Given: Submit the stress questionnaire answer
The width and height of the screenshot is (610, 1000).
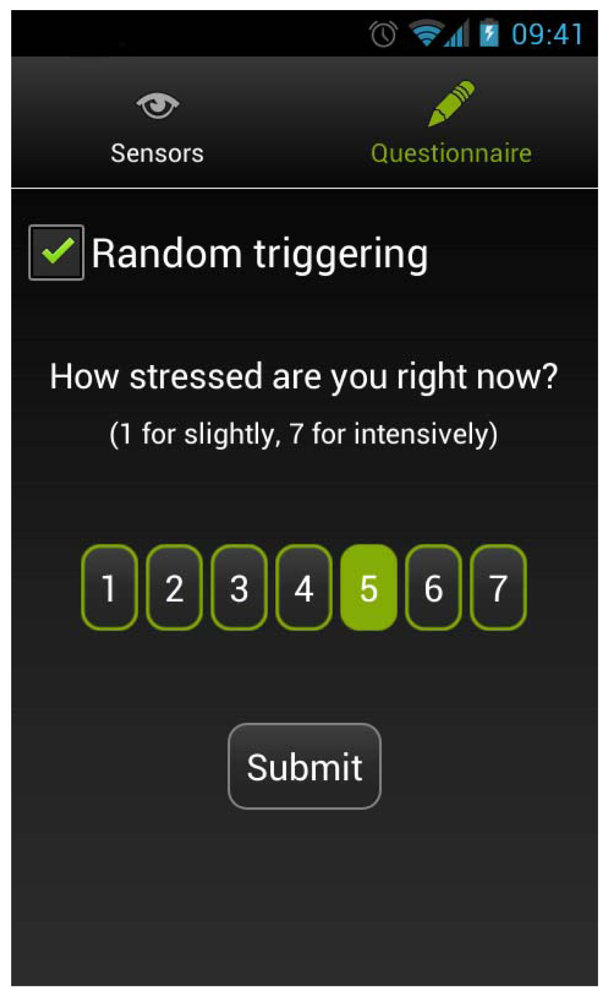Looking at the screenshot, I should (304, 766).
